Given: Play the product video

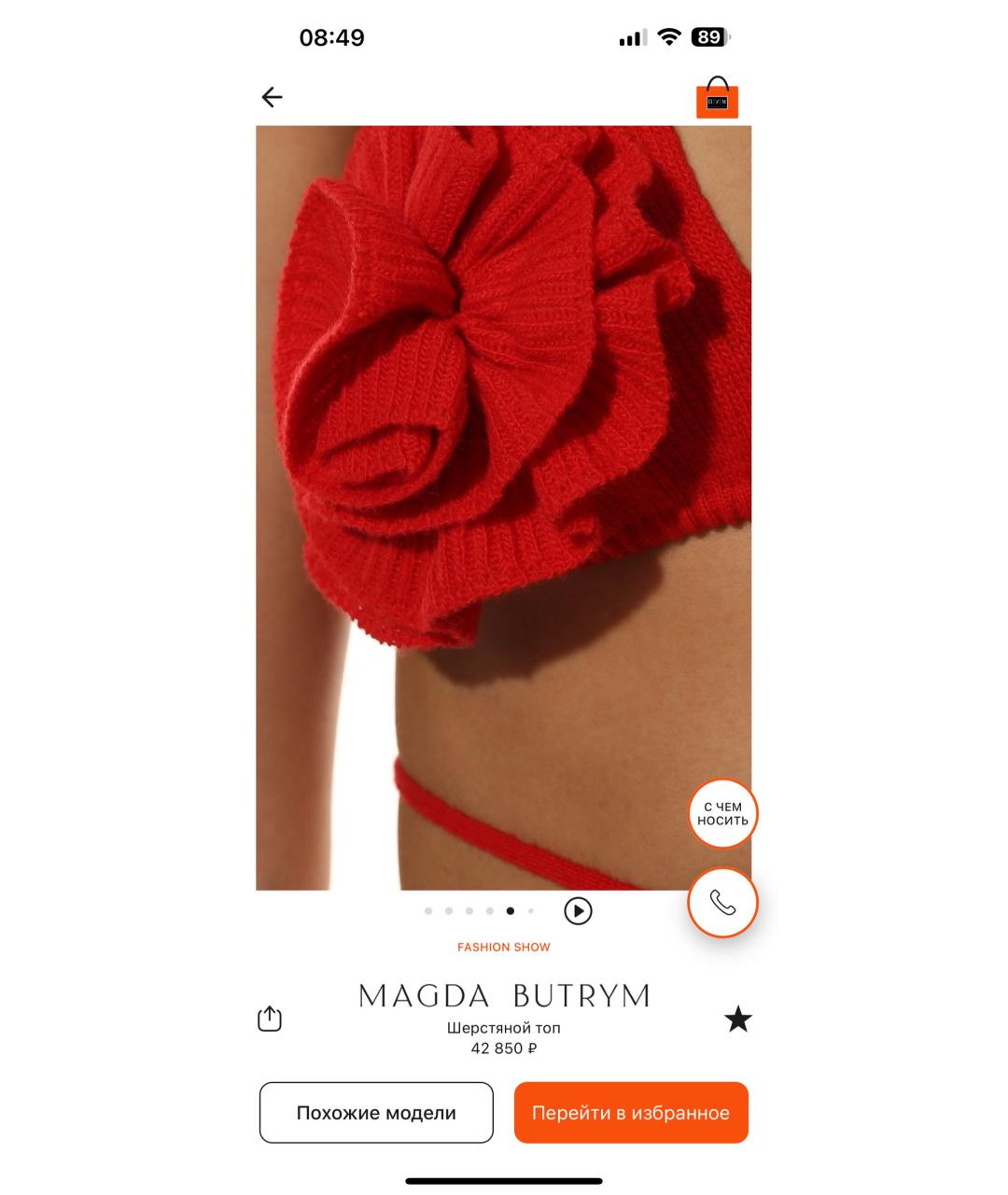Looking at the screenshot, I should point(578,910).
